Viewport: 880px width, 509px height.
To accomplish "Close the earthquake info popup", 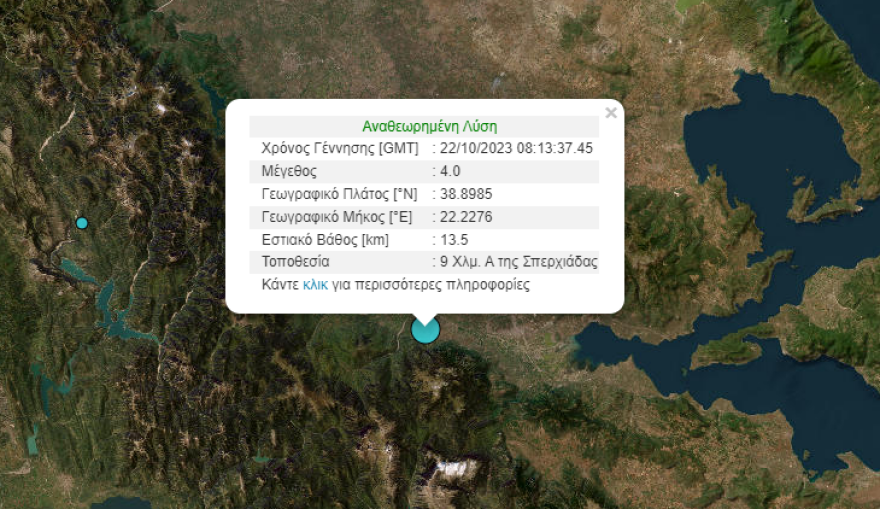I will click(611, 113).
